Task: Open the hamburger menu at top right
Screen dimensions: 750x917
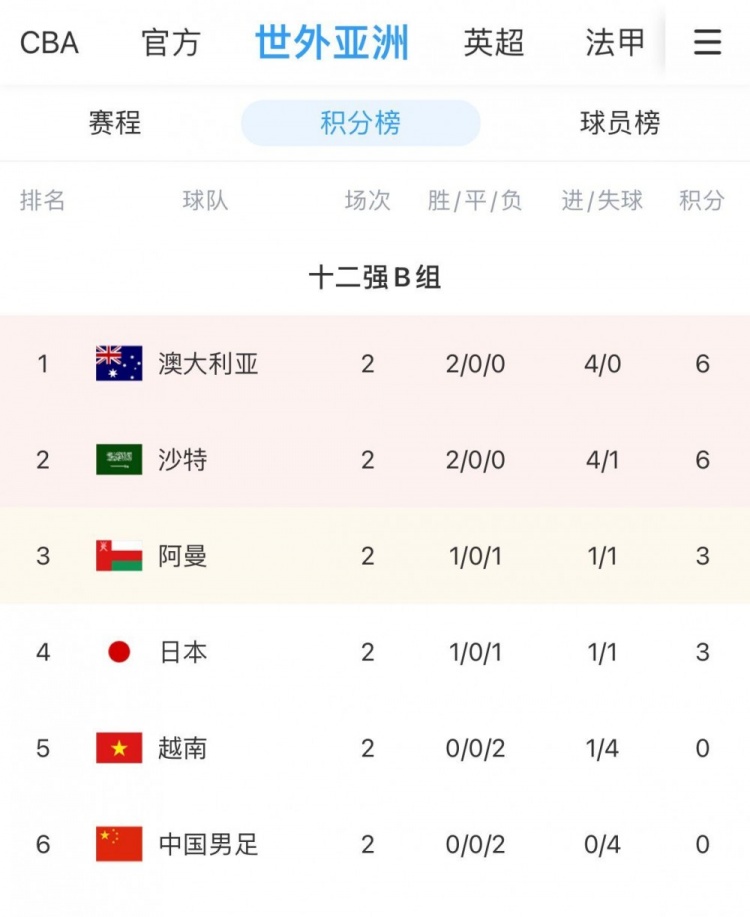Action: click(707, 43)
